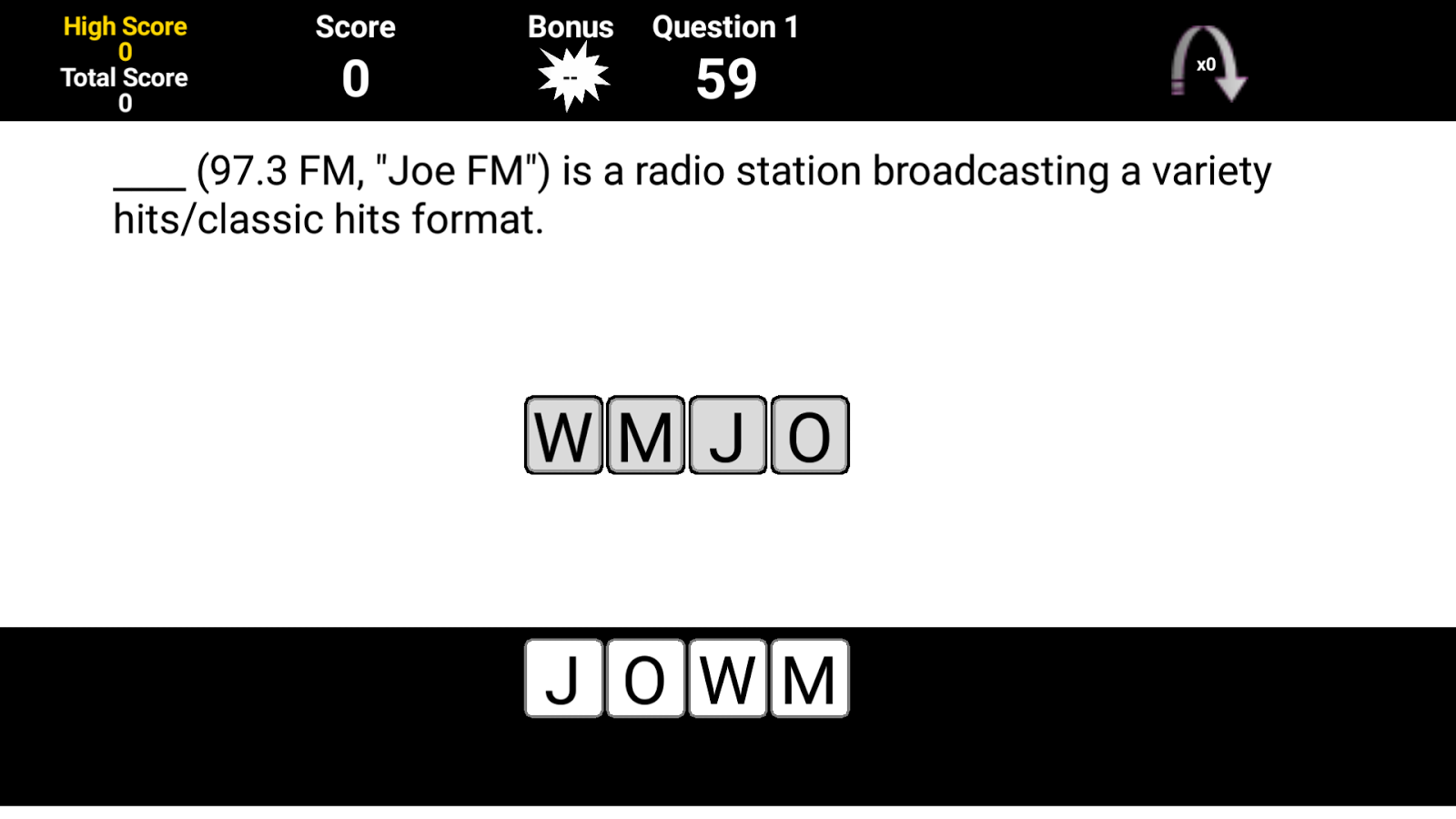Select the white O letter tile
Screen dimensions: 1456x819
(x=645, y=679)
